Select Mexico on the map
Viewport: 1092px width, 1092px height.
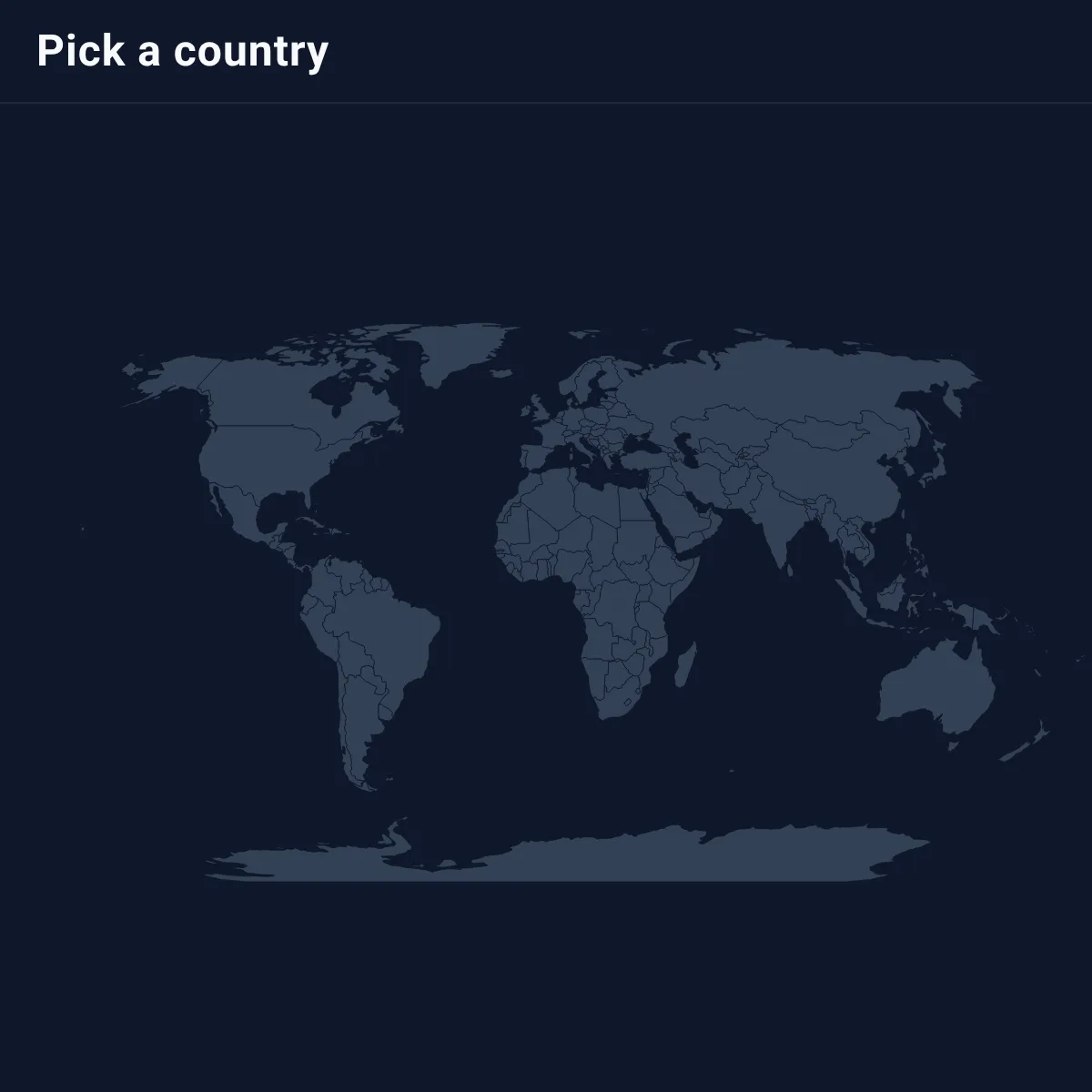(x=241, y=510)
